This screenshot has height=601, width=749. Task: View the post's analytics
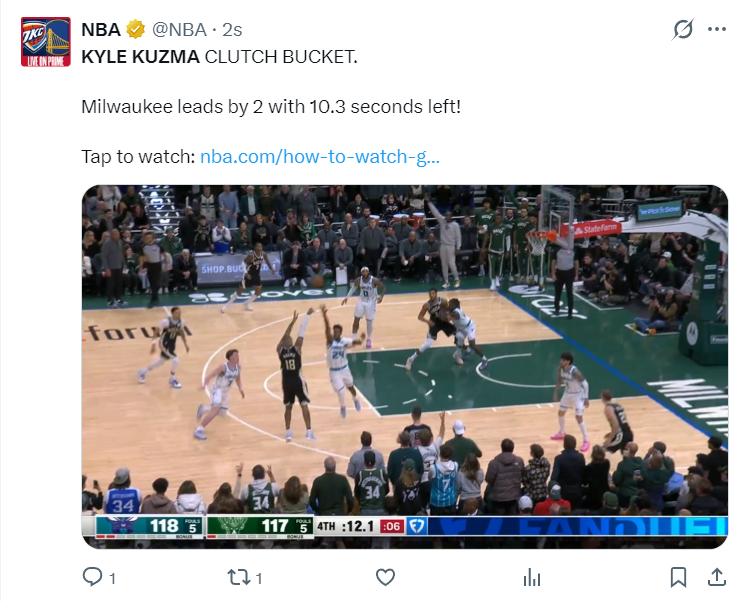(532, 577)
